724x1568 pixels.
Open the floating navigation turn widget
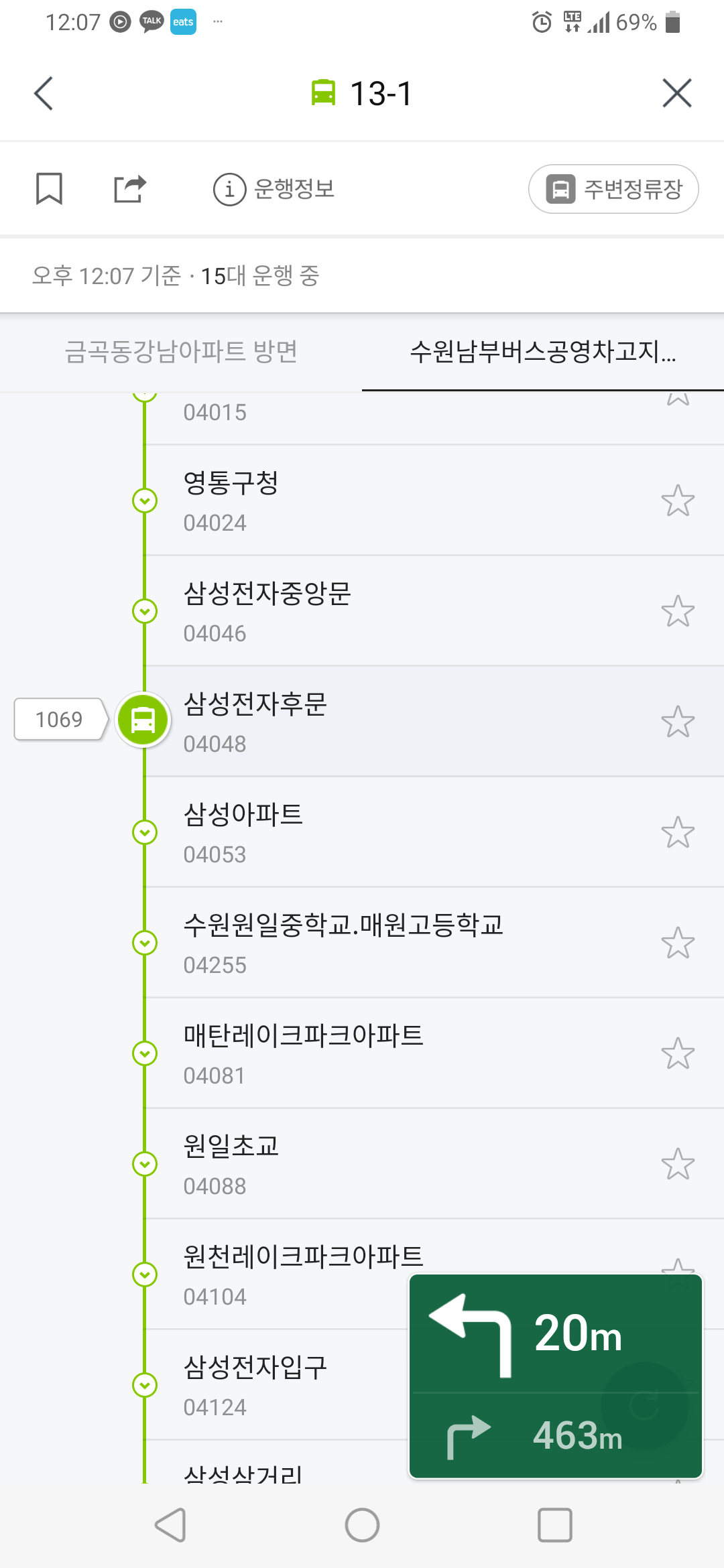[556, 1376]
